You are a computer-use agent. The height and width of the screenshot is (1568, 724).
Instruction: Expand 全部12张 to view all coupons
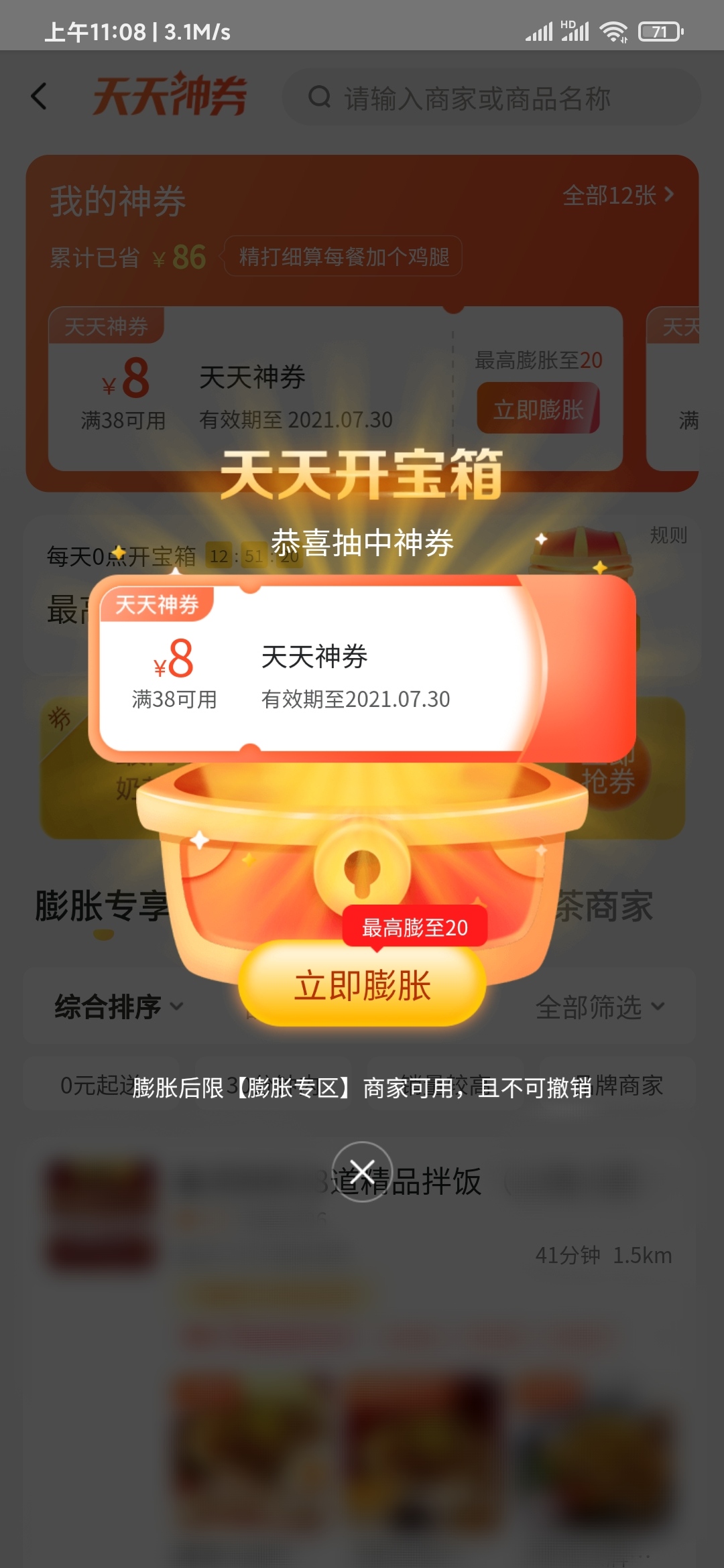[617, 196]
